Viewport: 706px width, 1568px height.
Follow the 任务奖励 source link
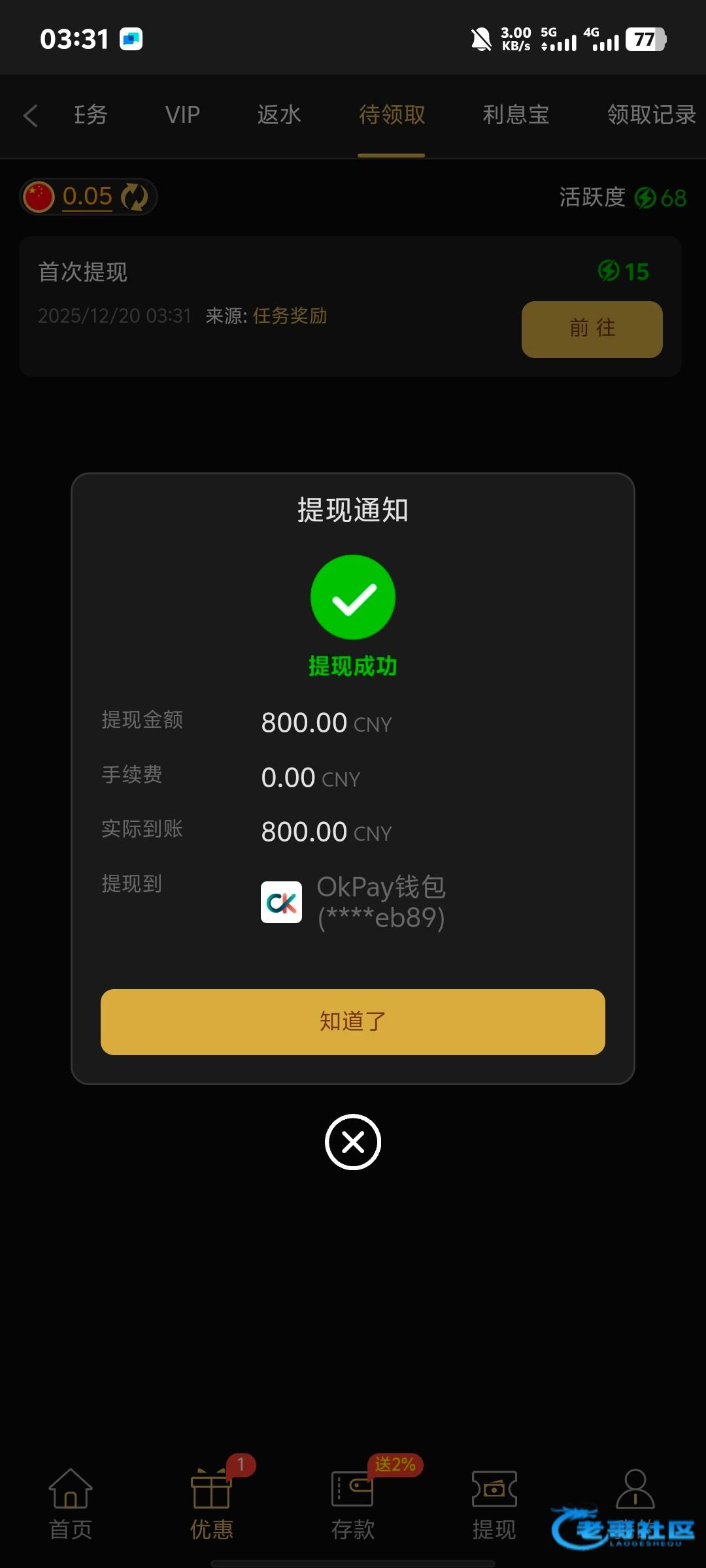pyautogui.click(x=290, y=316)
